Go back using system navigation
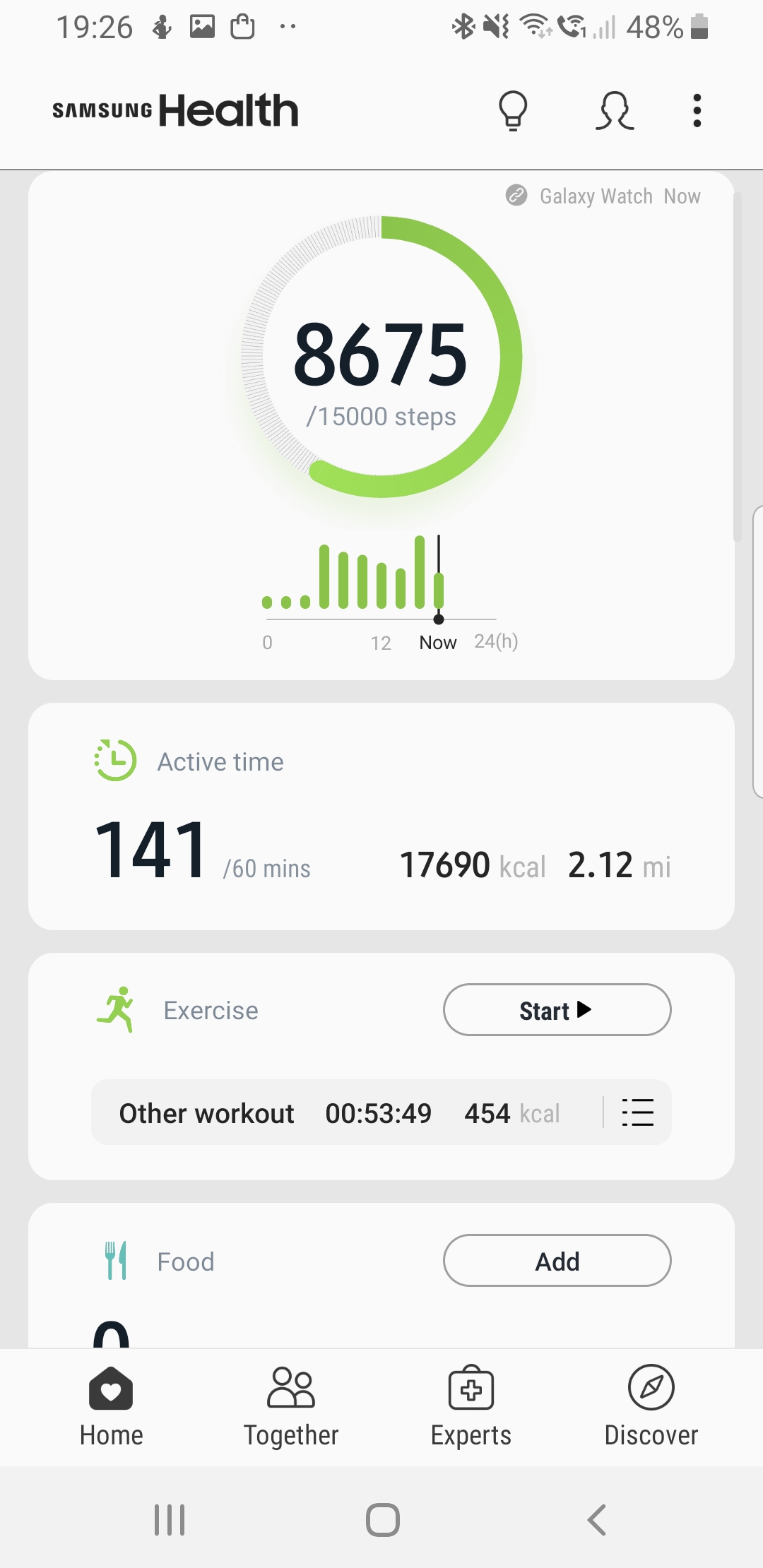The image size is (763, 1568). [597, 1520]
